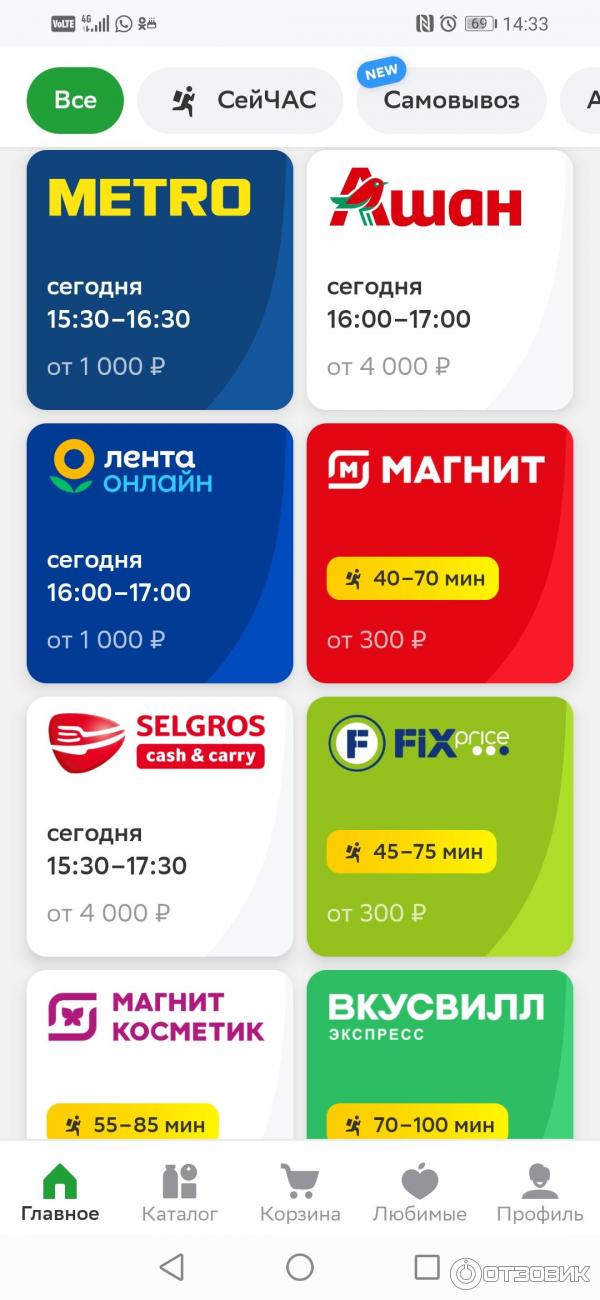
Task: Tap the system home button
Action: (300, 1268)
